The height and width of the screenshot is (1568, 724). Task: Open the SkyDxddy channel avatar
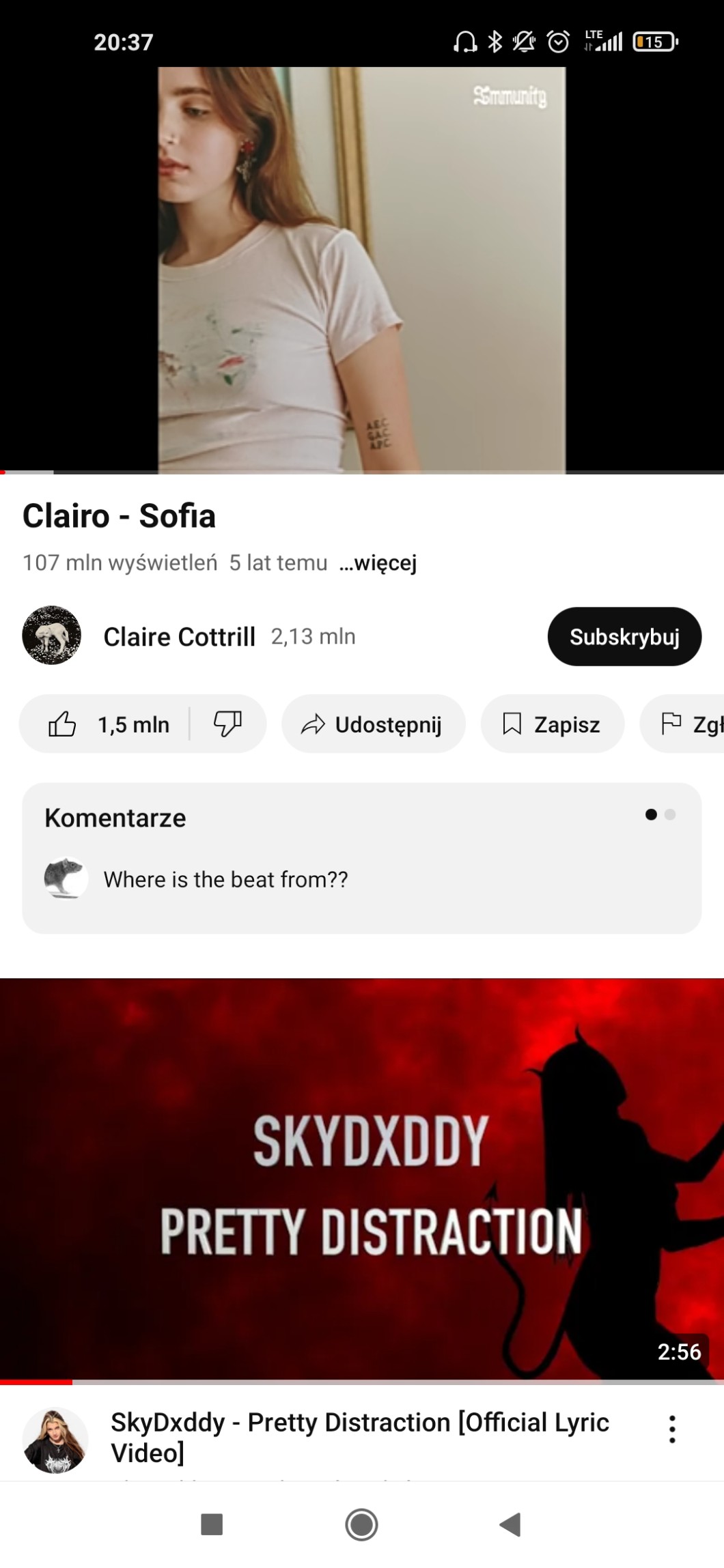click(55, 1440)
